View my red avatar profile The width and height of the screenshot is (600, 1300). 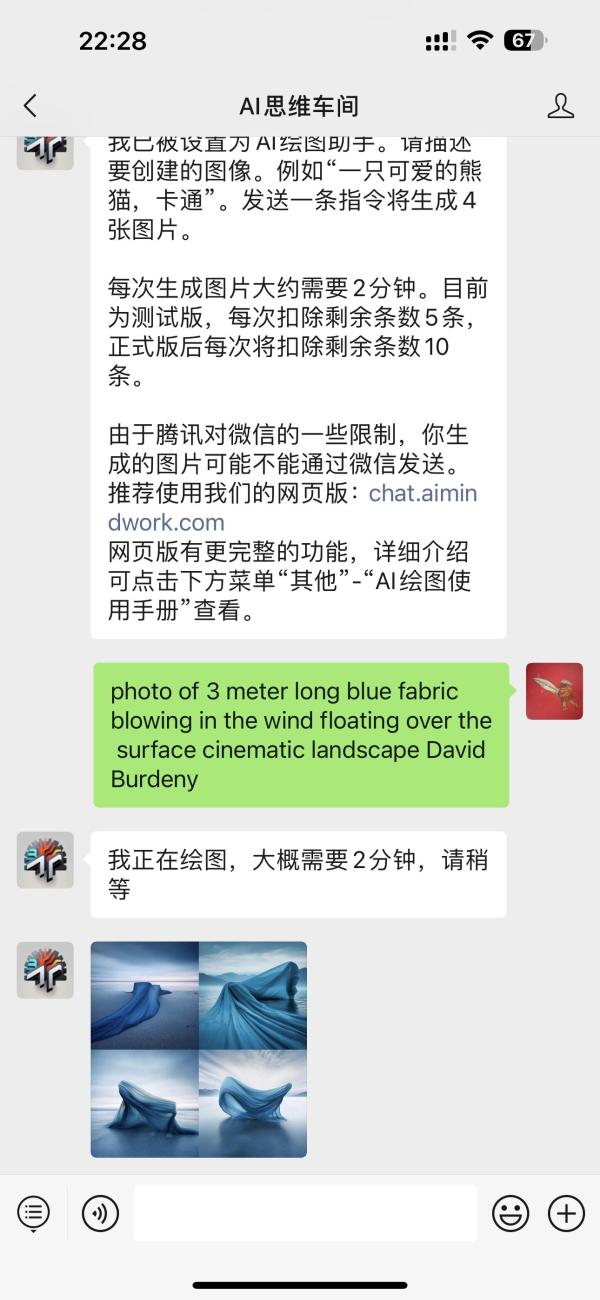point(554,691)
